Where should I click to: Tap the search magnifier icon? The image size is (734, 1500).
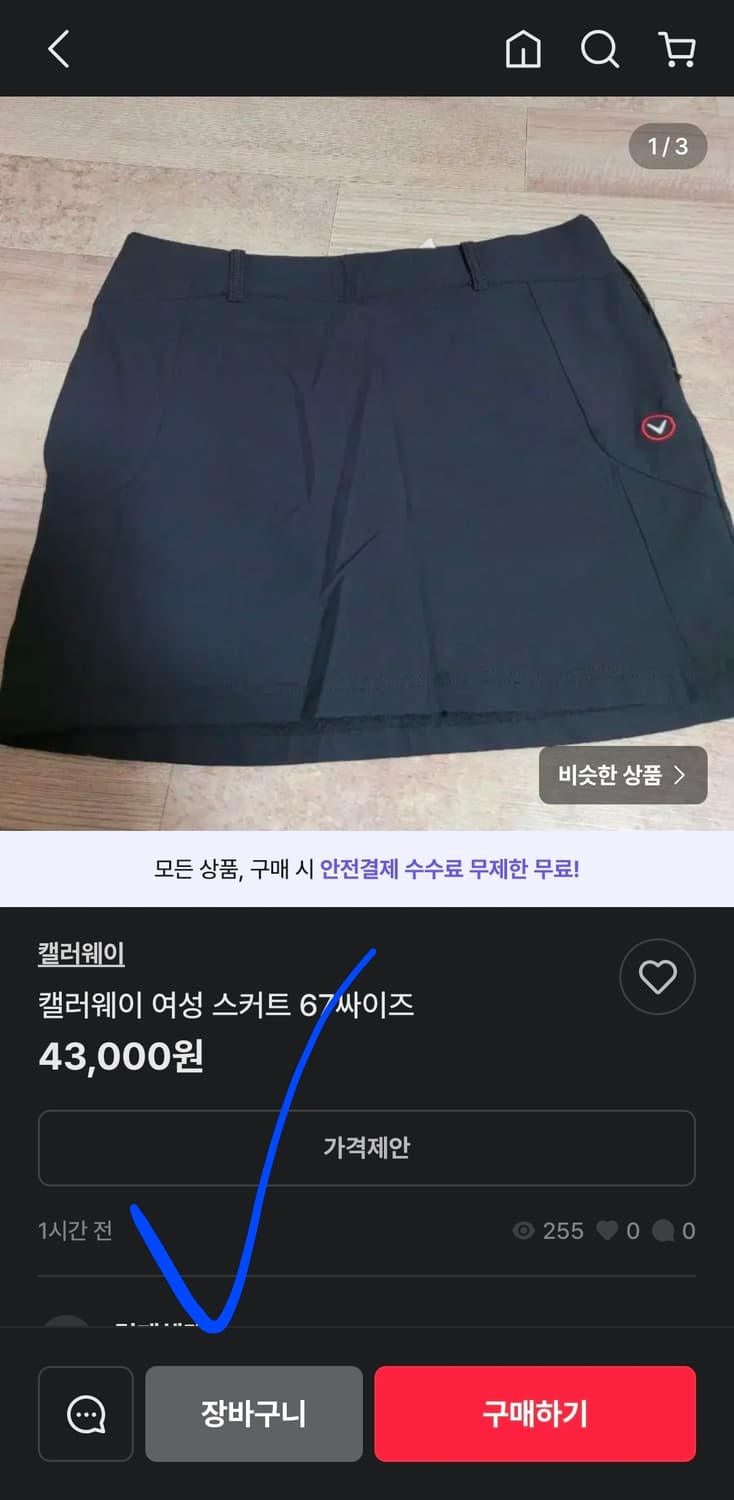[600, 49]
